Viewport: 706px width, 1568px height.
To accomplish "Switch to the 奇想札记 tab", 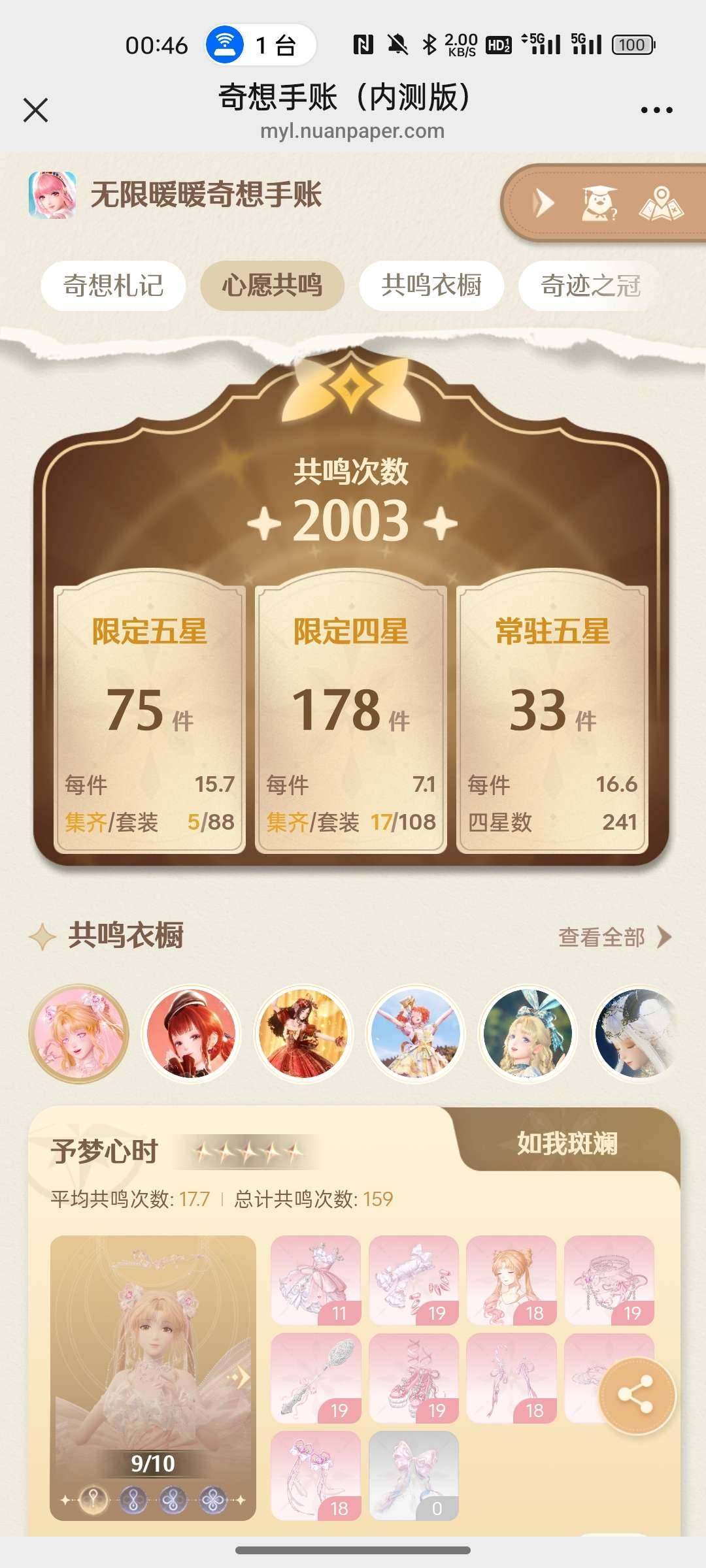I will (113, 286).
